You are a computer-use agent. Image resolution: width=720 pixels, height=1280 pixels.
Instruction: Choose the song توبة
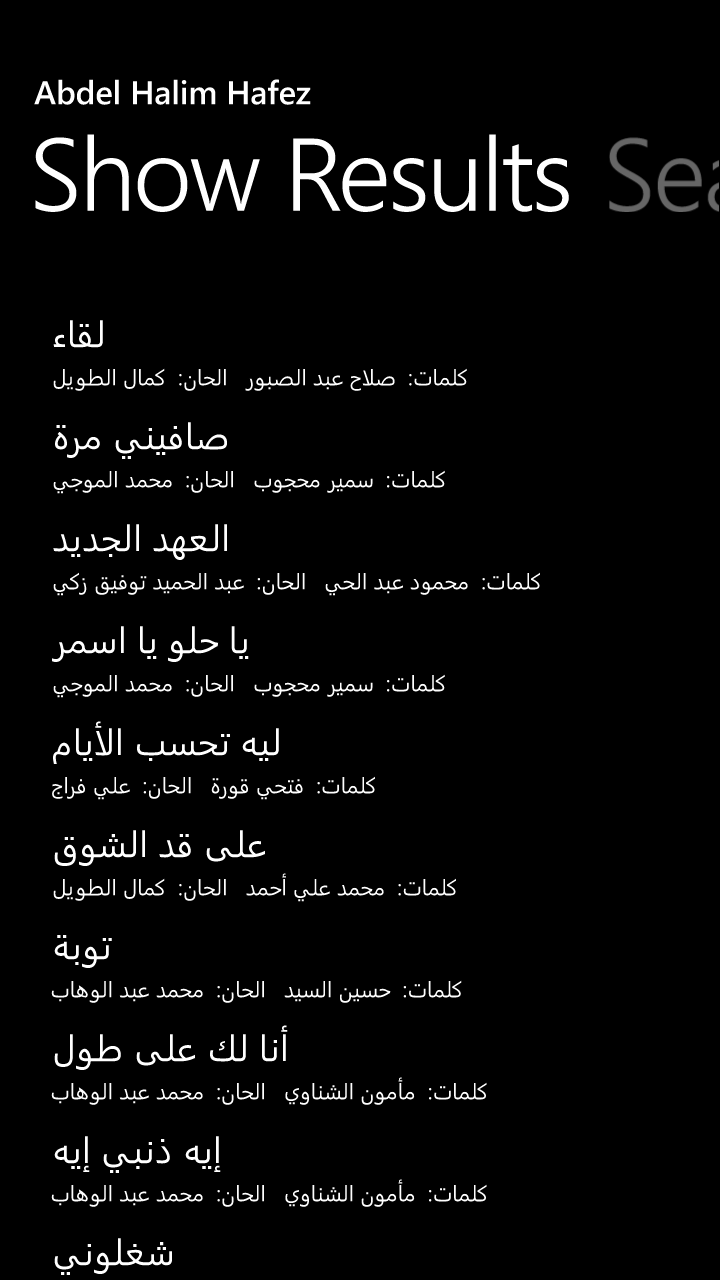point(82,948)
